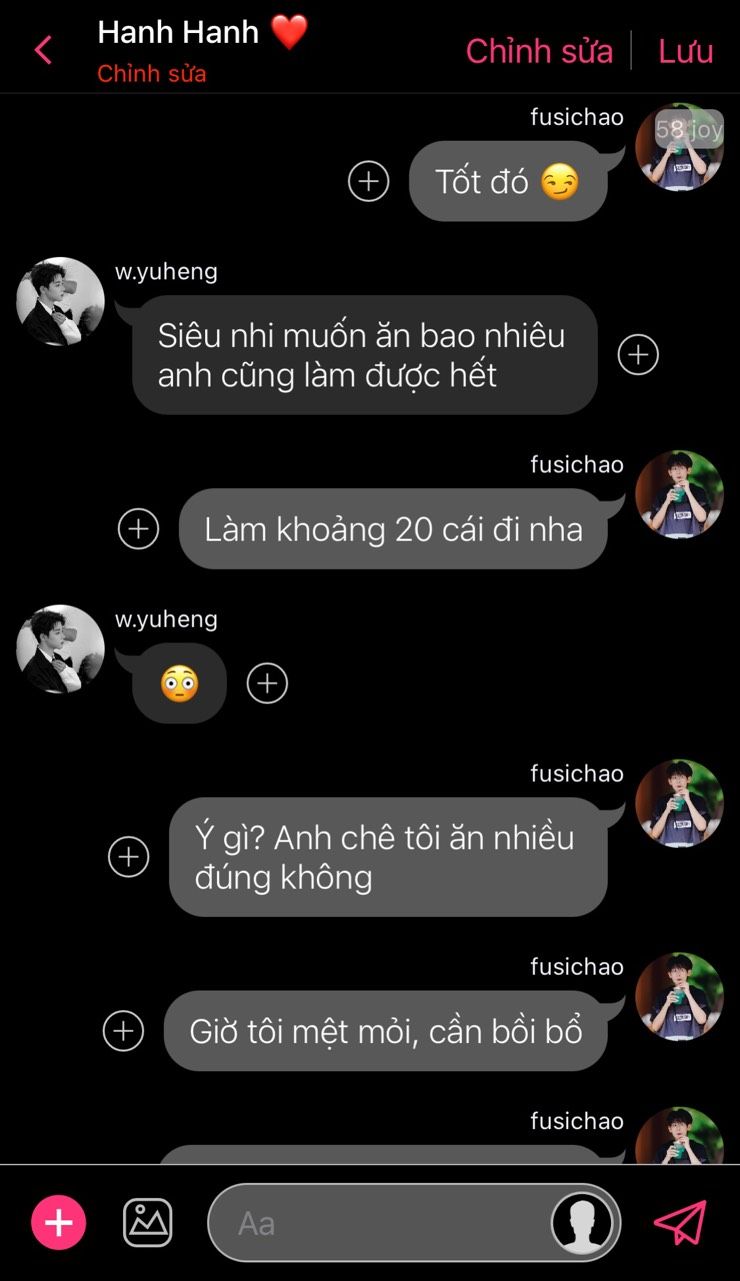740x1281 pixels.
Task: Tap w.yuheng's avatar on 'Siêu nhi' message
Action: (61, 302)
